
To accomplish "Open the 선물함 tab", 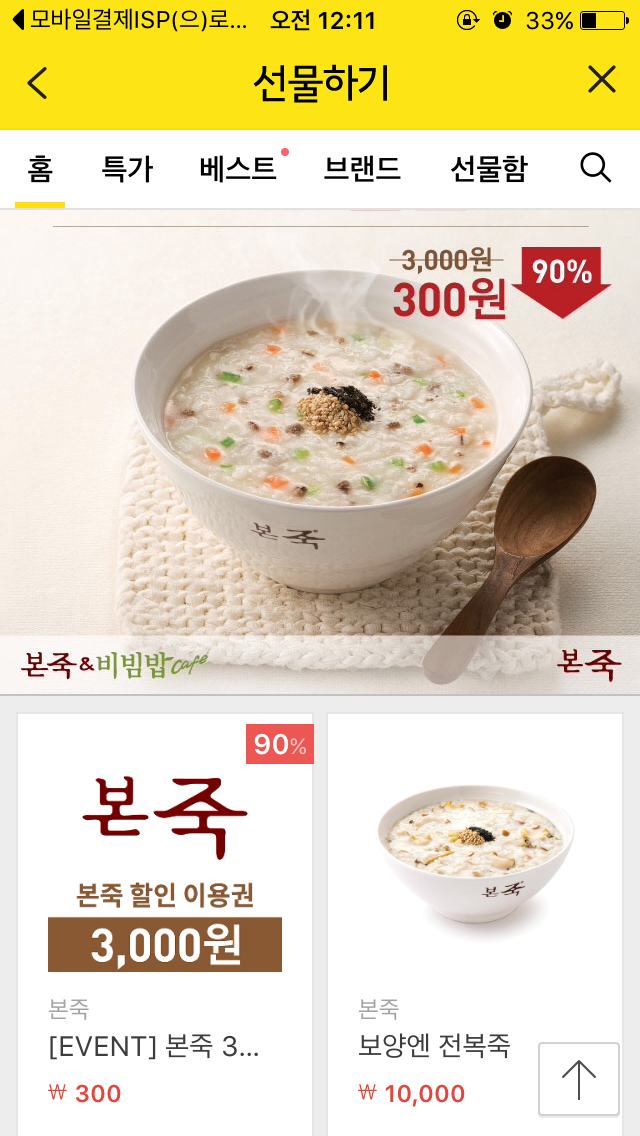I will (x=488, y=169).
